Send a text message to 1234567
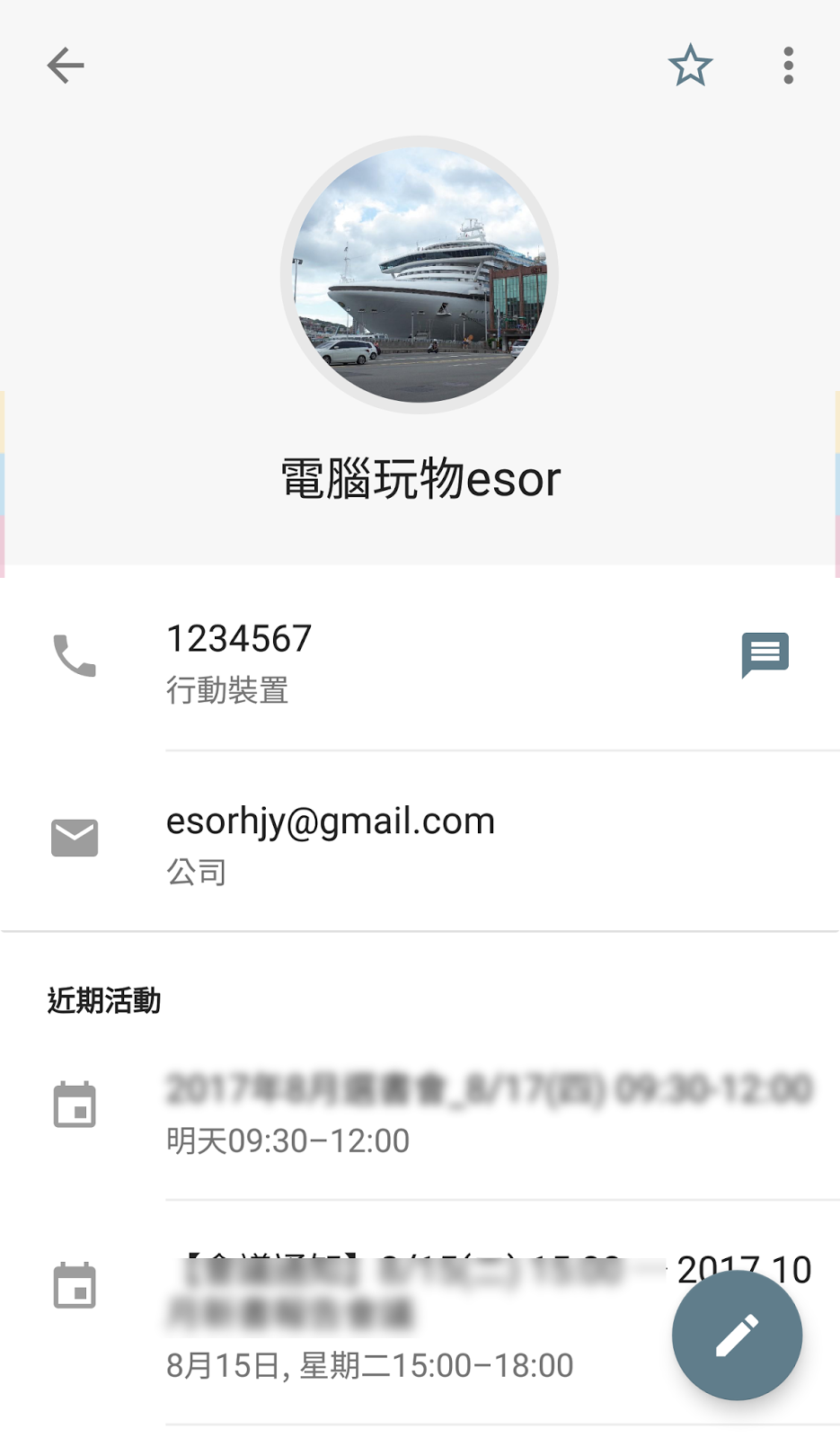 click(765, 655)
